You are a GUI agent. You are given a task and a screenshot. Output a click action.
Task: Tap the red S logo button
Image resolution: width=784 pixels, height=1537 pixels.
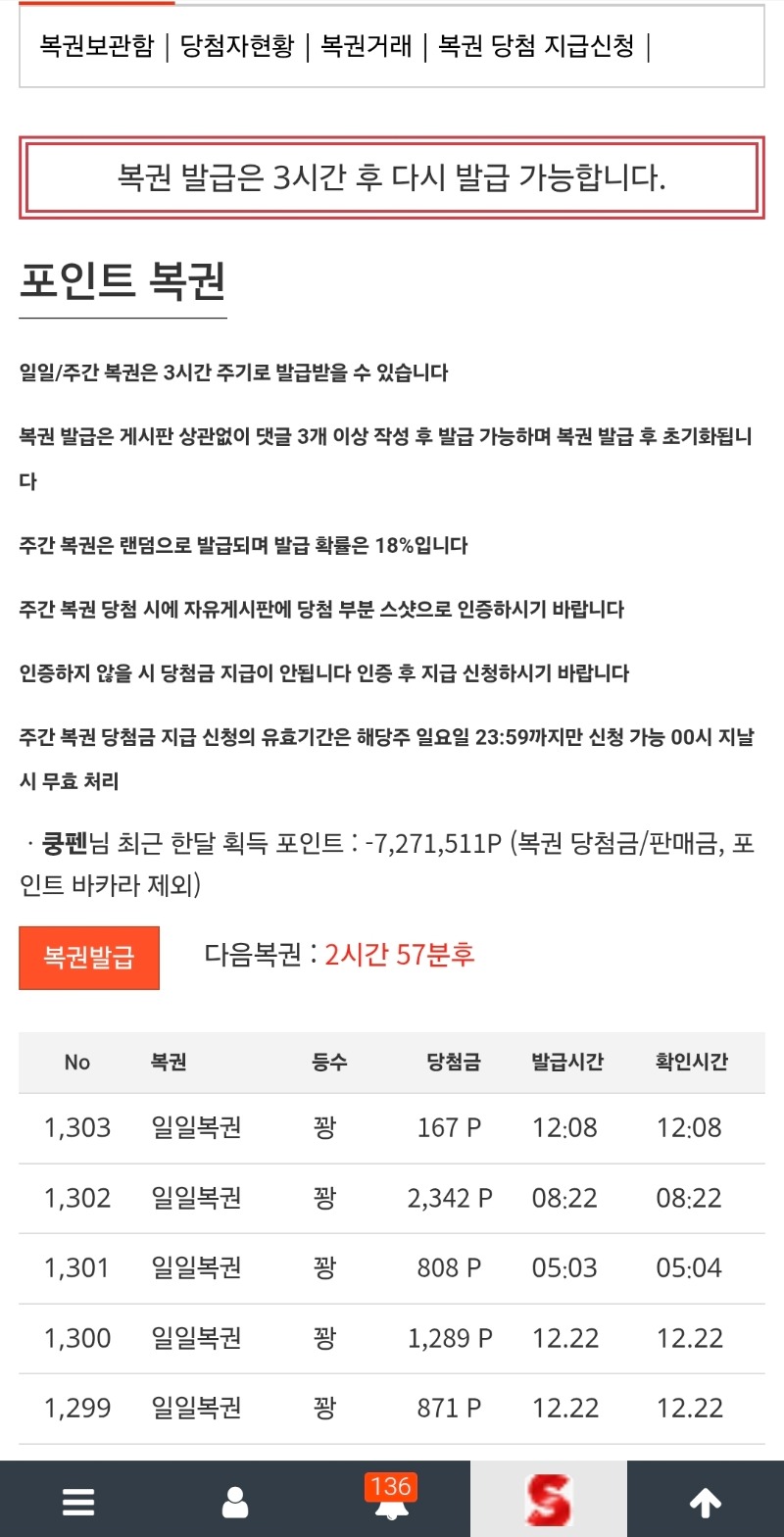point(549,1501)
